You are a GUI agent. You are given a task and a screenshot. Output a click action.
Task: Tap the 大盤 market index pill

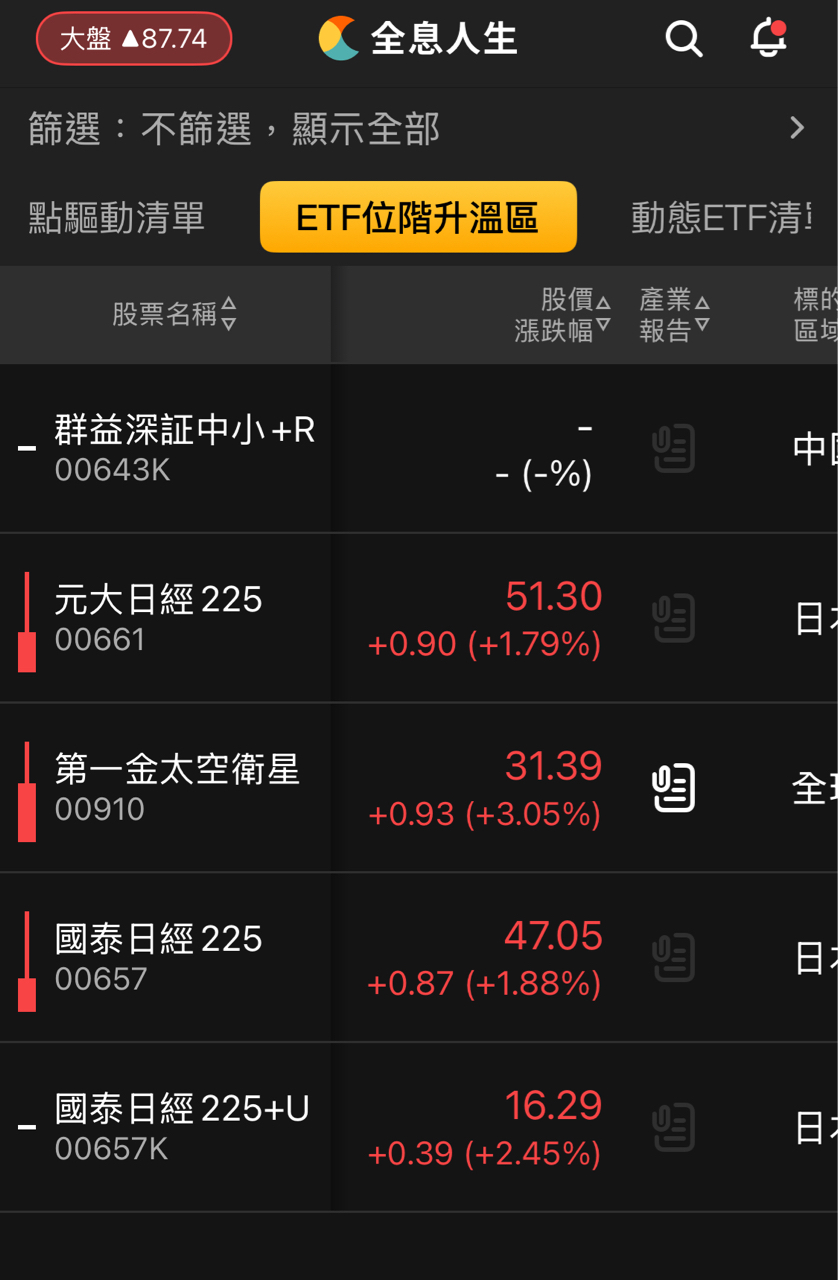point(134,39)
